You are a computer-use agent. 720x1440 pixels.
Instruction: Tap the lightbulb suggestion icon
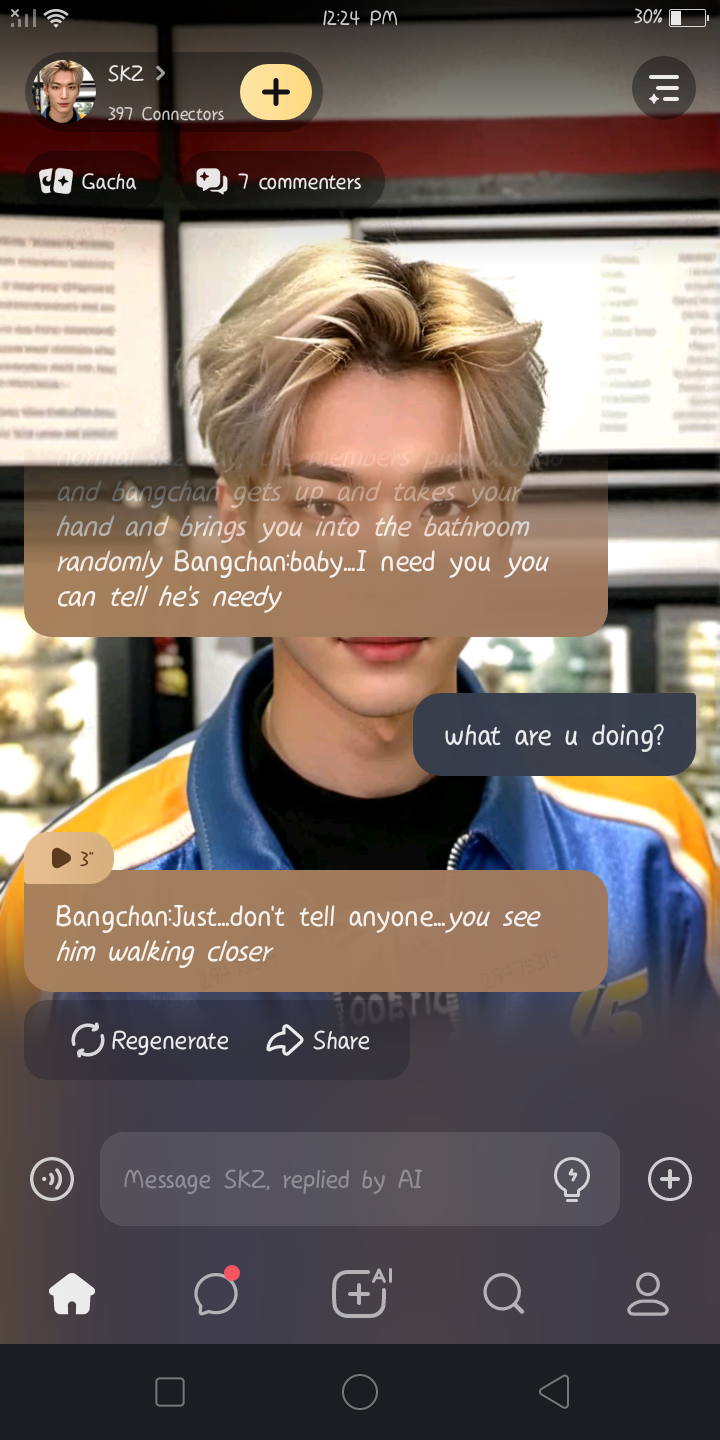pyautogui.click(x=572, y=1179)
